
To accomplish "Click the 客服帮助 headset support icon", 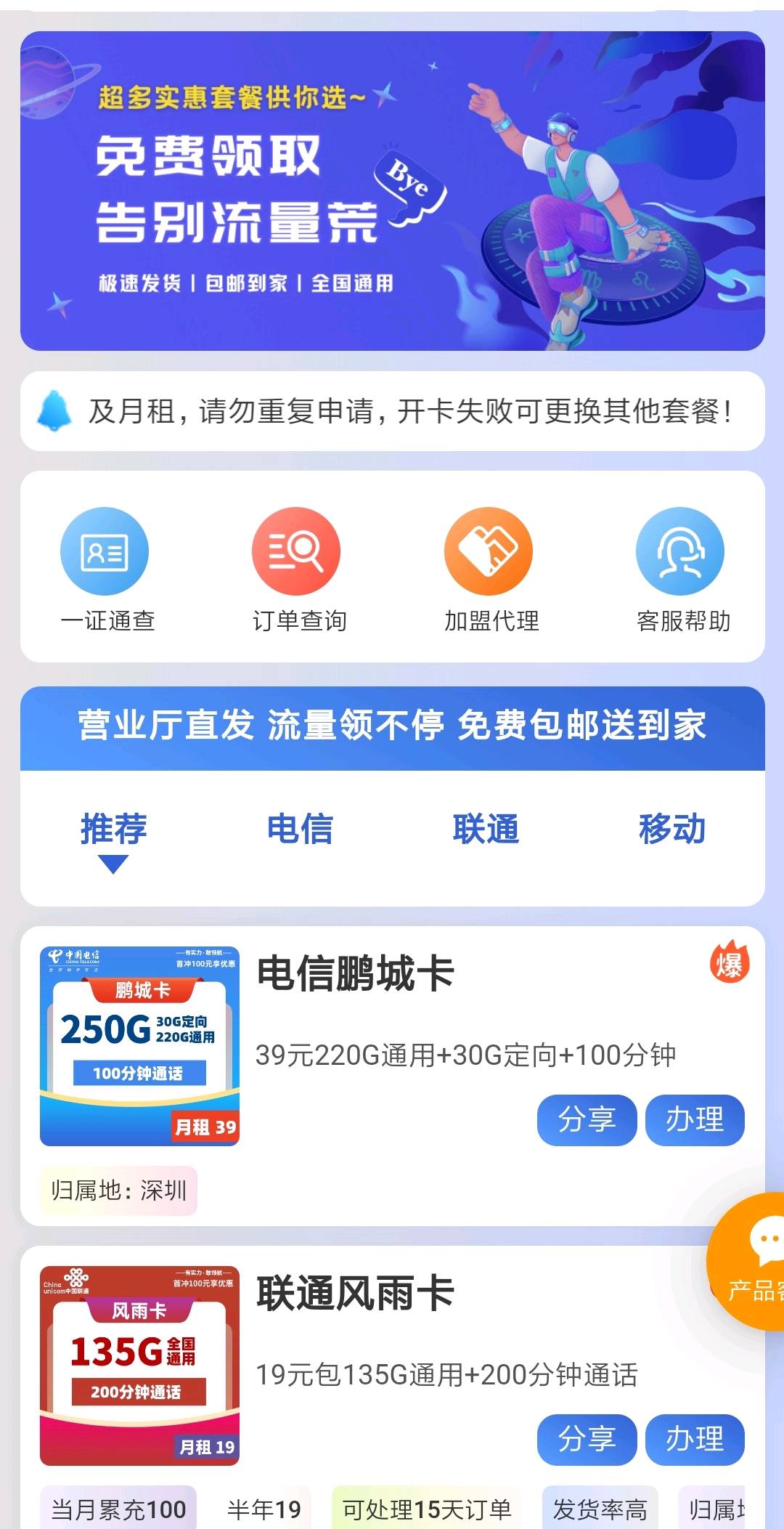I will 681,551.
